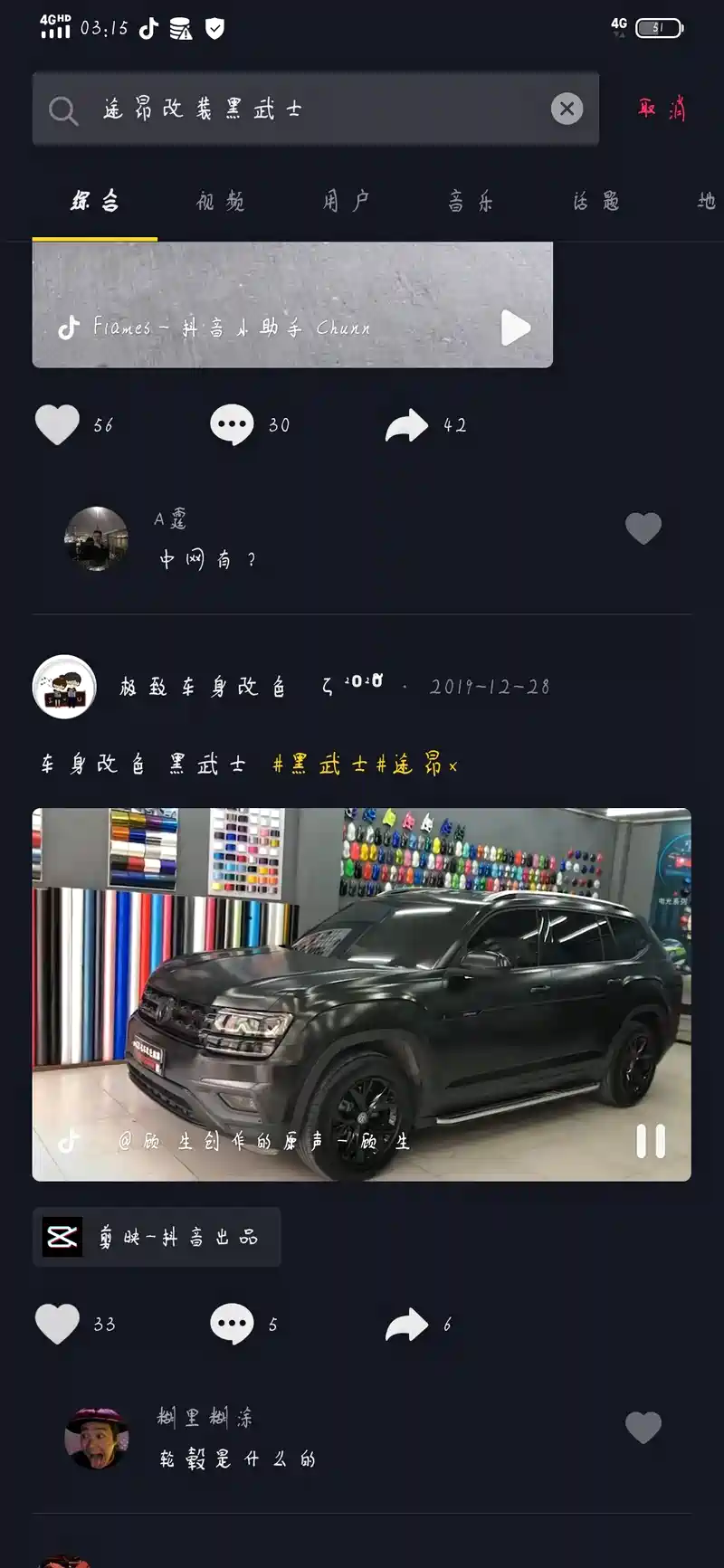Like the comment 轮毂是什么的
Viewport: 724px width, 1568px height.
(x=643, y=1428)
